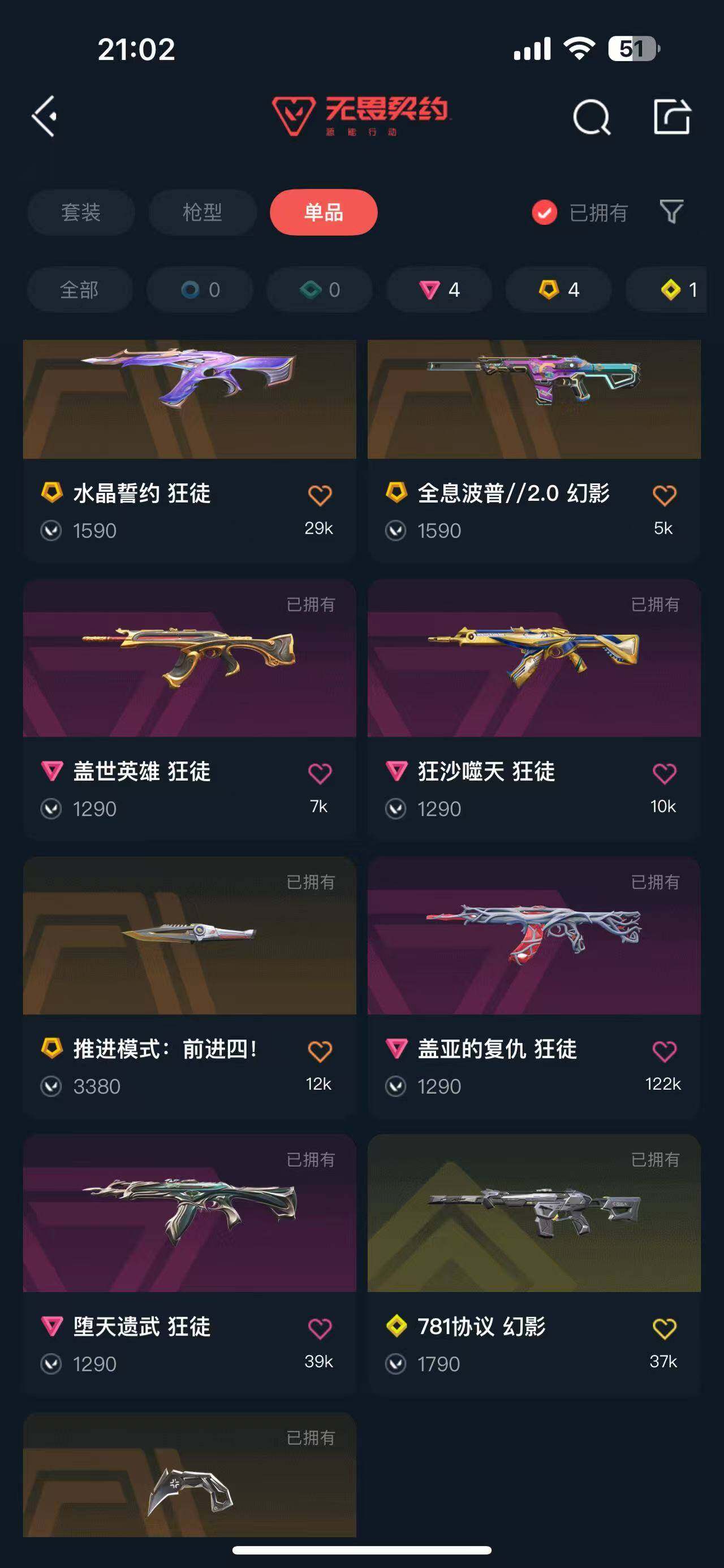The image size is (724, 1568).
Task: Switch to the 套装 tab
Action: (83, 213)
